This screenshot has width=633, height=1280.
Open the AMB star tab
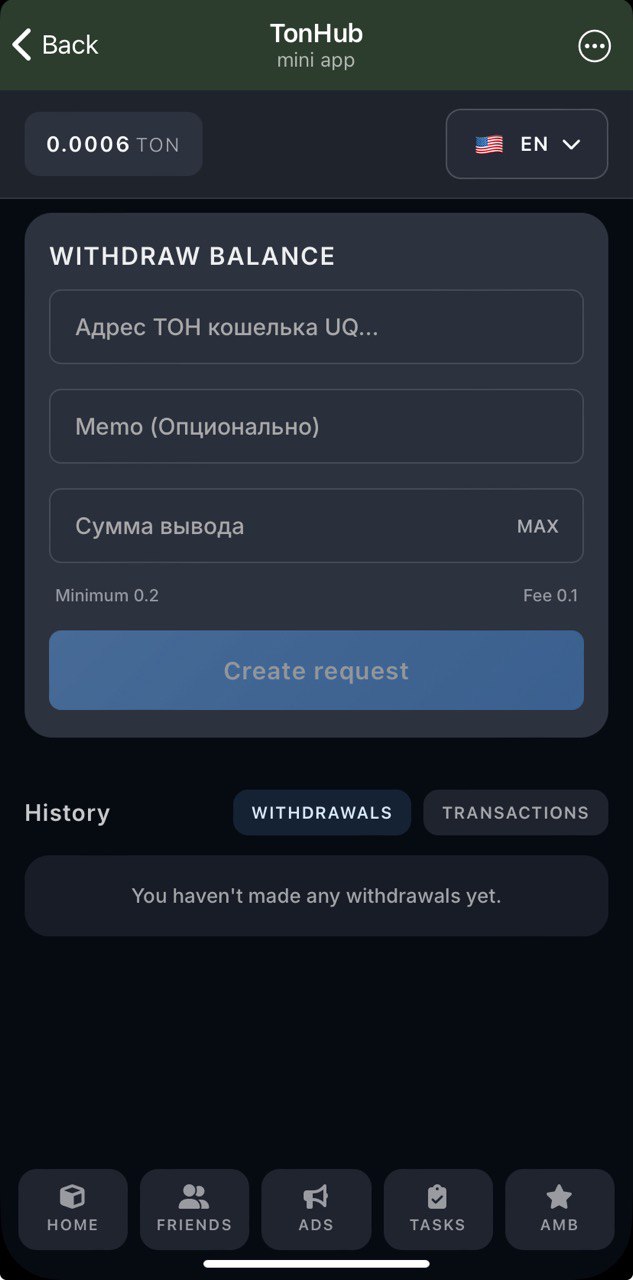[x=559, y=1209]
